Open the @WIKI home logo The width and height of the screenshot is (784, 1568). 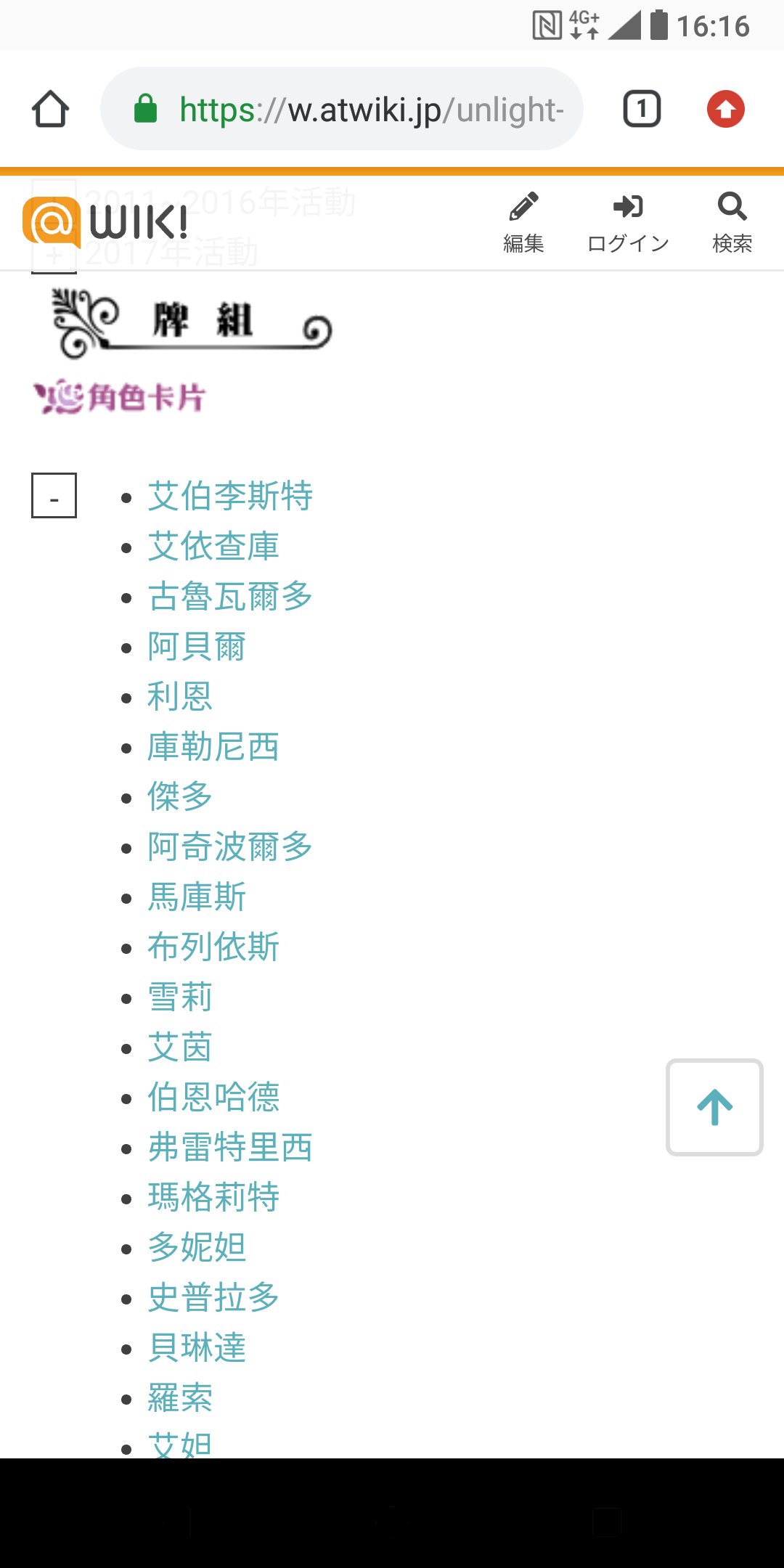(x=105, y=221)
